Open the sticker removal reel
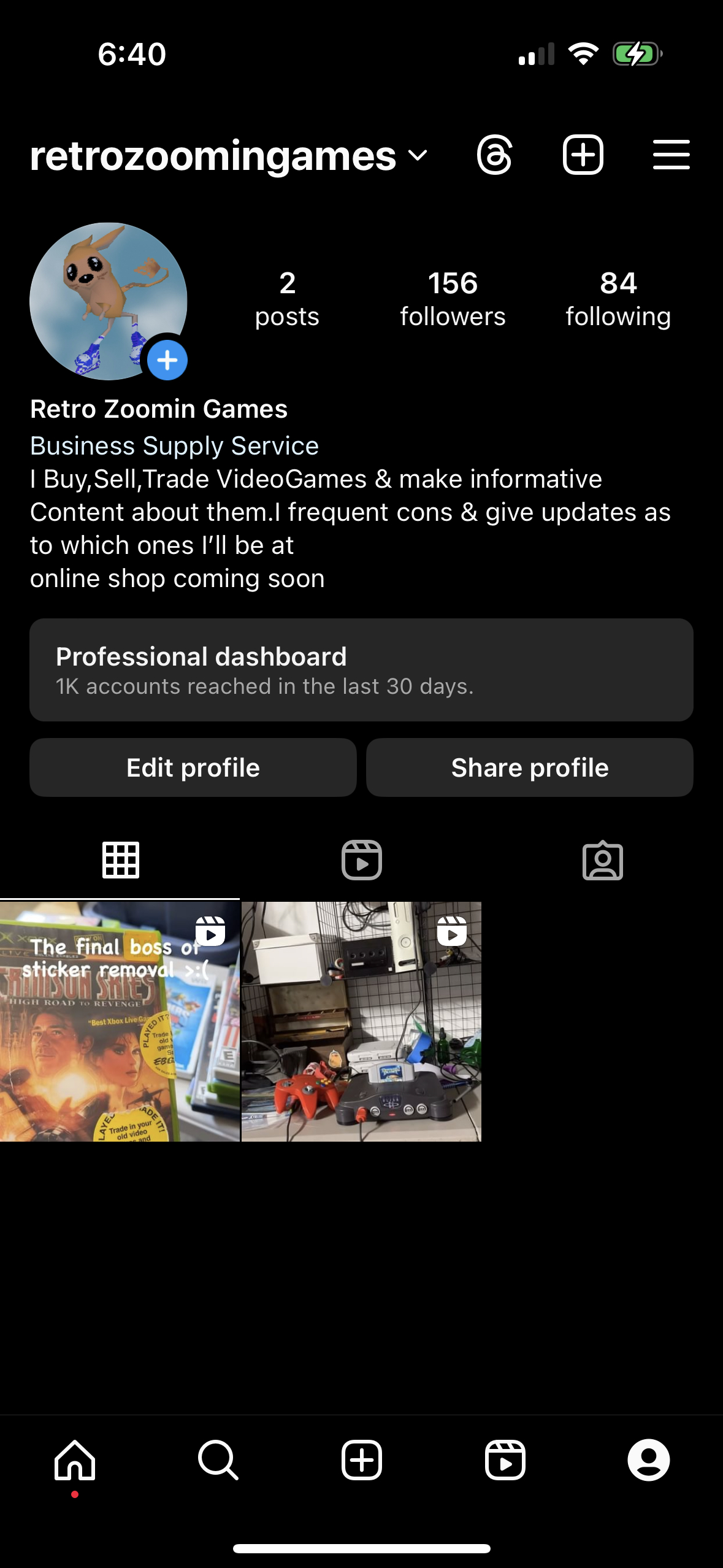 point(120,1021)
